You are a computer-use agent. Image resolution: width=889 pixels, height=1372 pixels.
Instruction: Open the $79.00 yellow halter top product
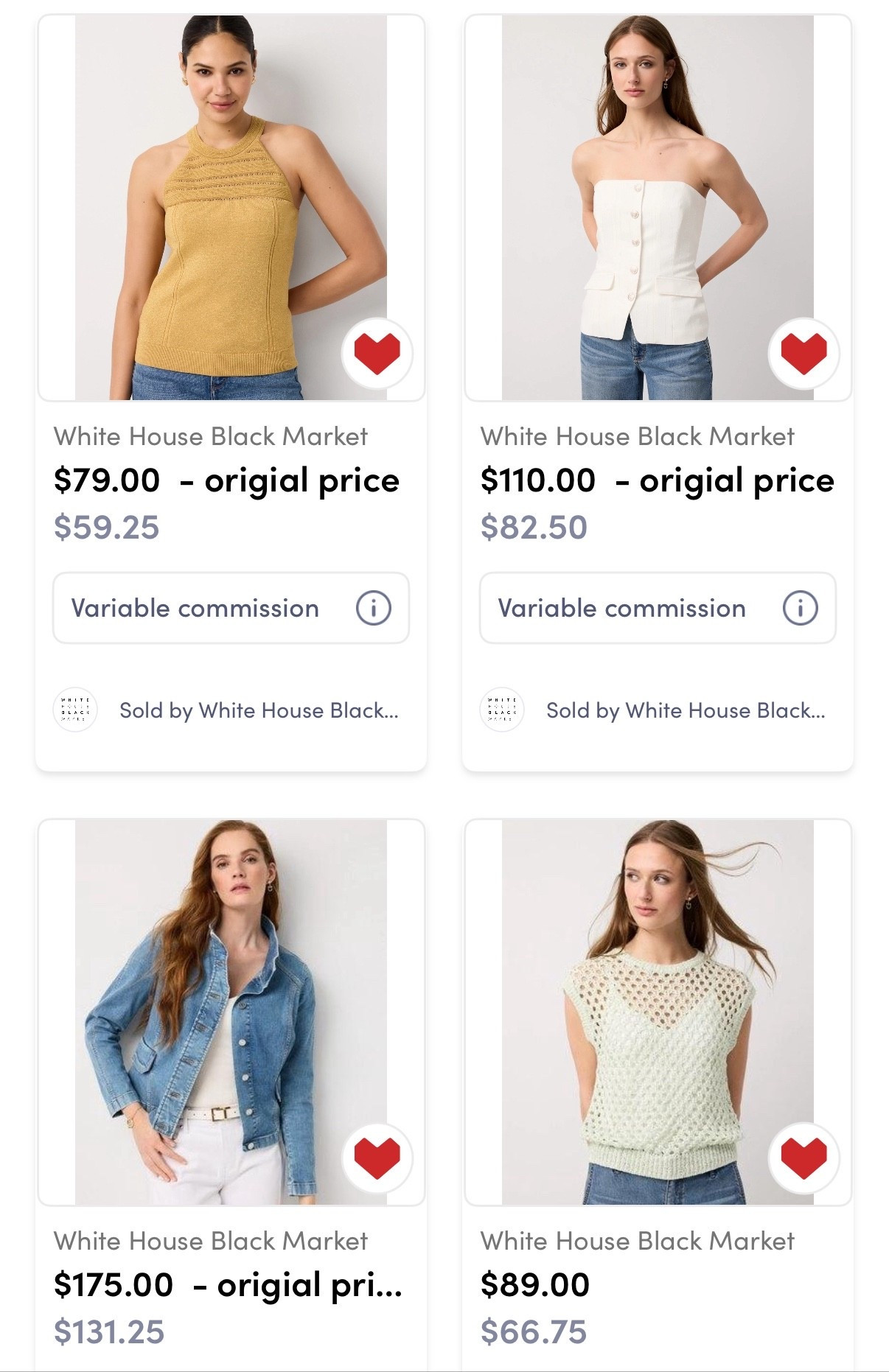click(x=231, y=208)
